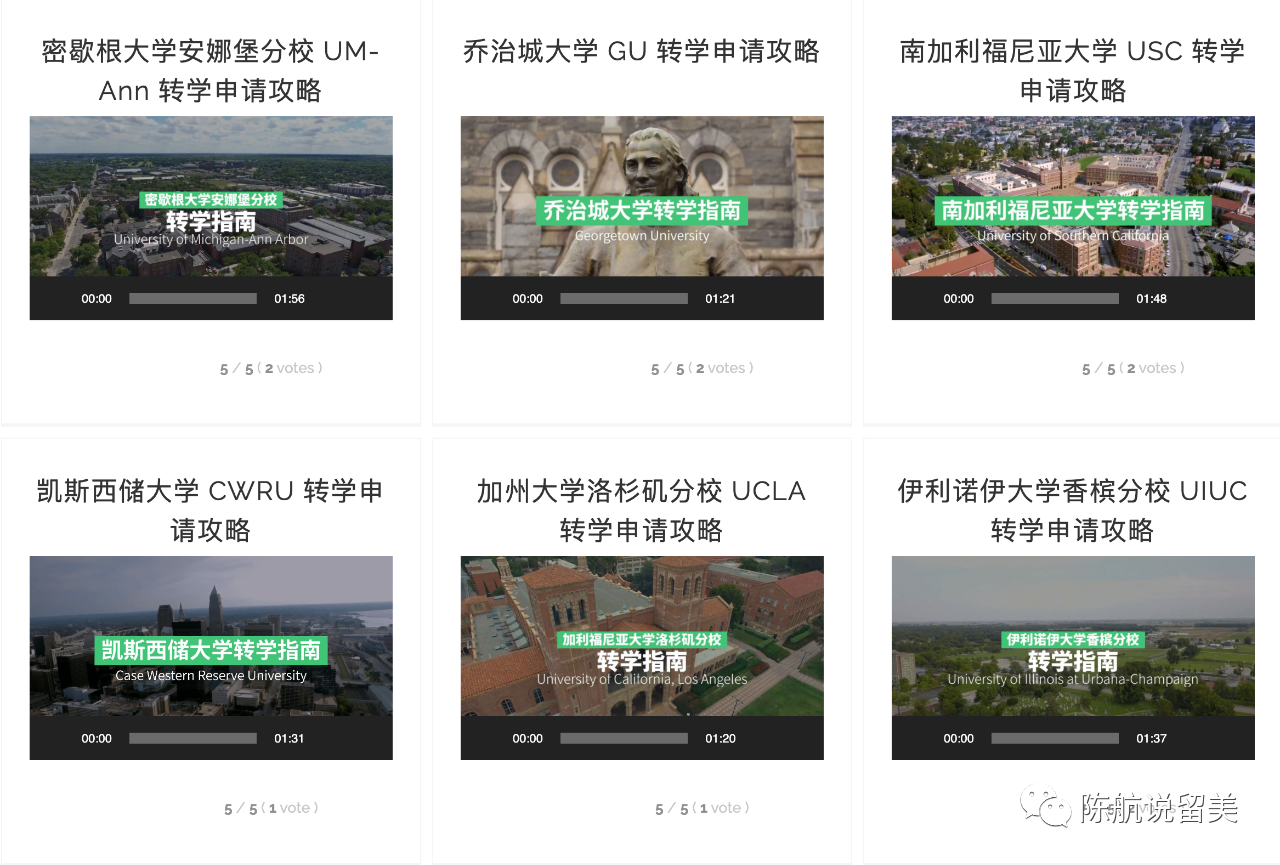Viewport: 1280px width, 865px height.
Task: Seek in the 01:48 USC video progress bar
Action: tap(1055, 299)
